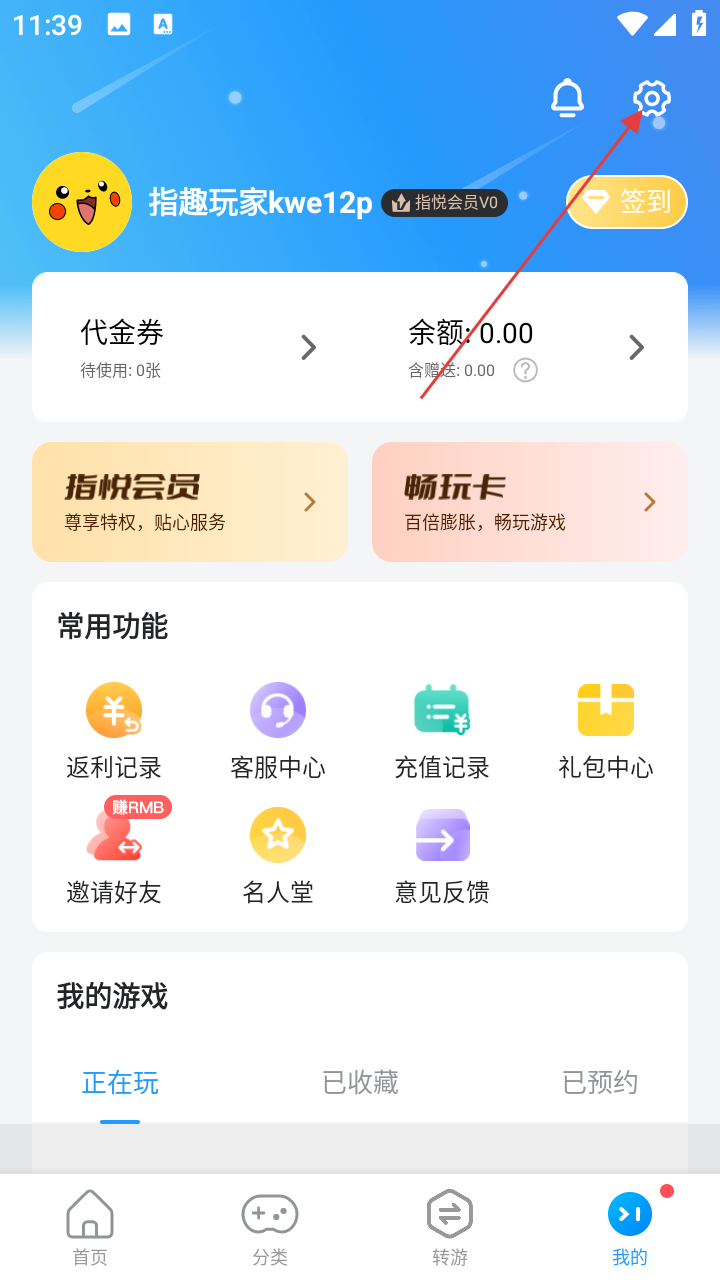
Task: Open the 指悦会员 membership card
Action: pos(190,502)
